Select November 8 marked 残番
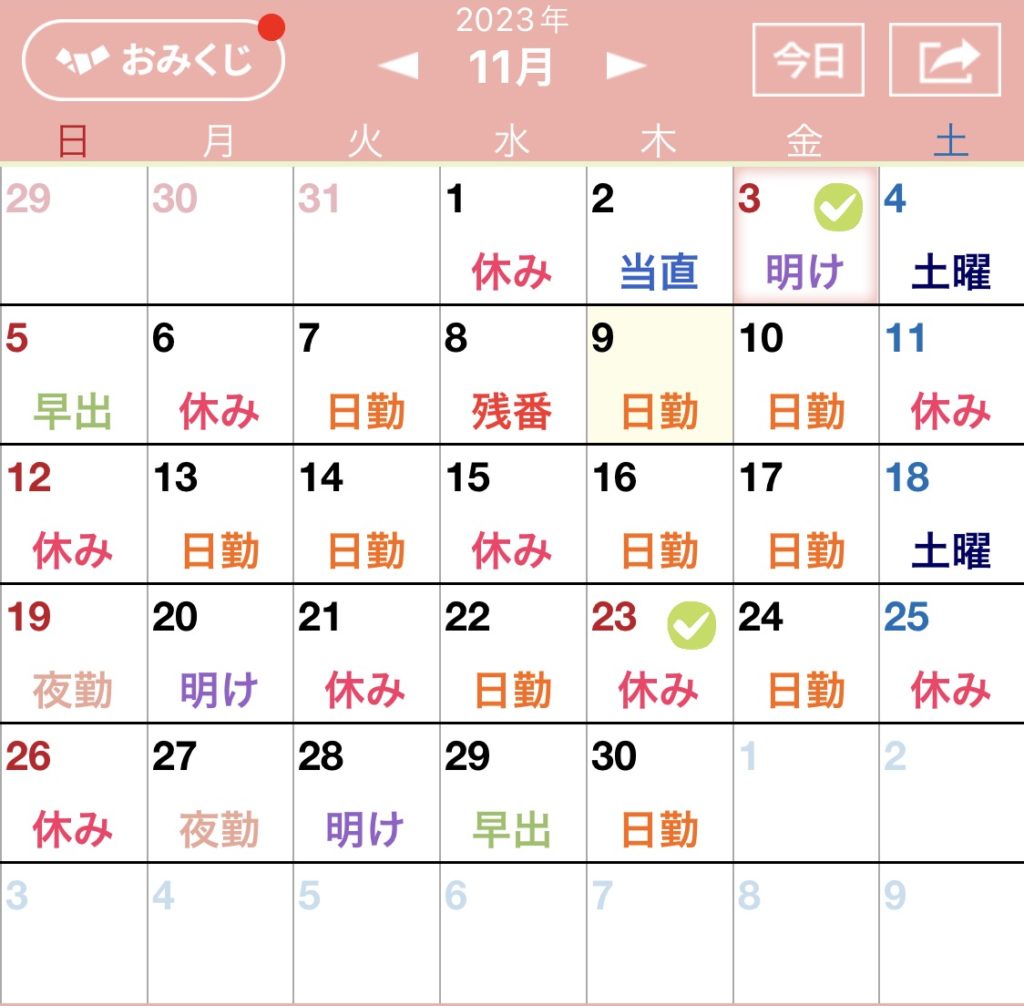The image size is (1024, 1006). pyautogui.click(x=512, y=375)
